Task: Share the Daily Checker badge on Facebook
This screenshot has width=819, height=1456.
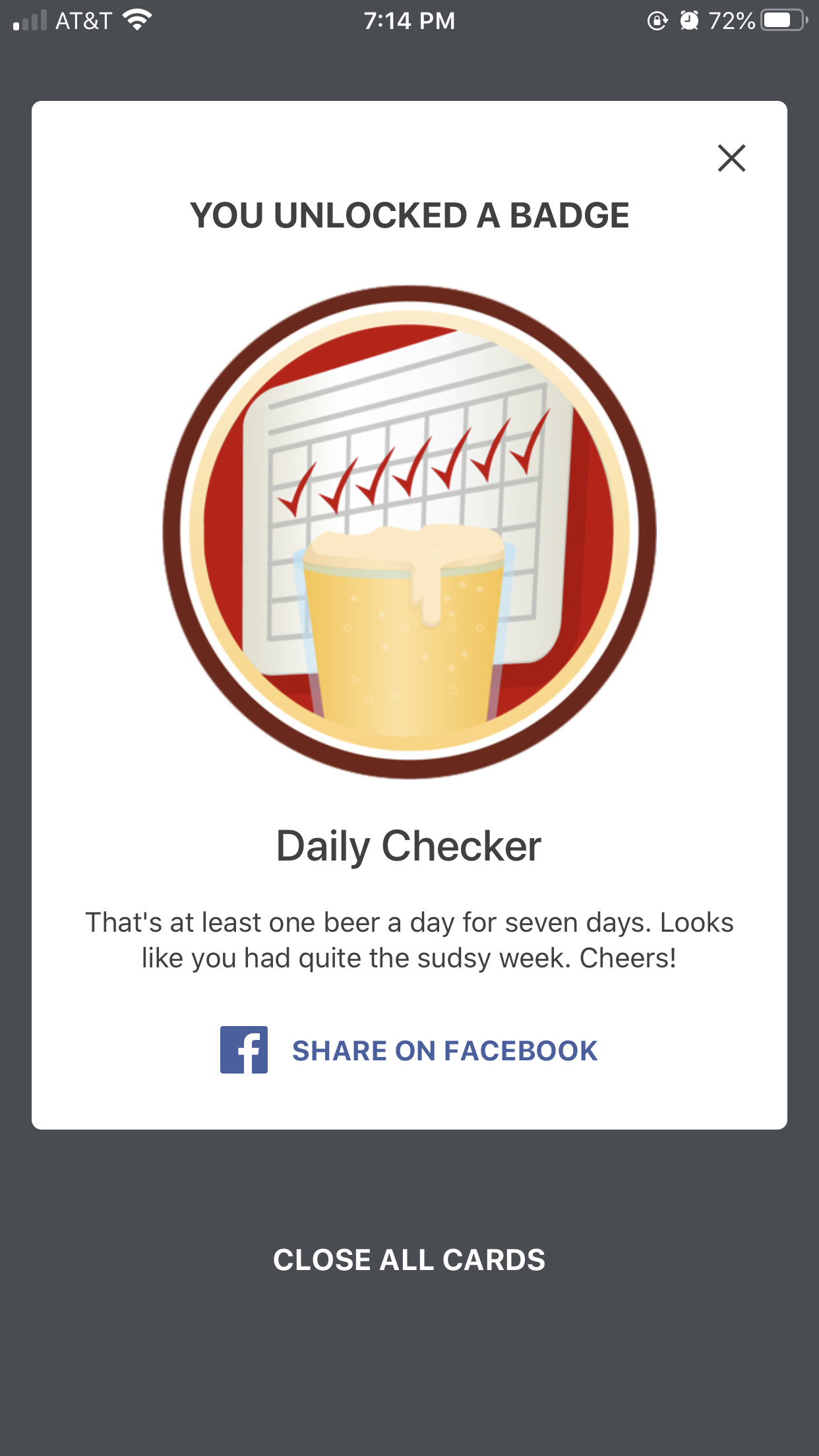Action: (409, 1050)
